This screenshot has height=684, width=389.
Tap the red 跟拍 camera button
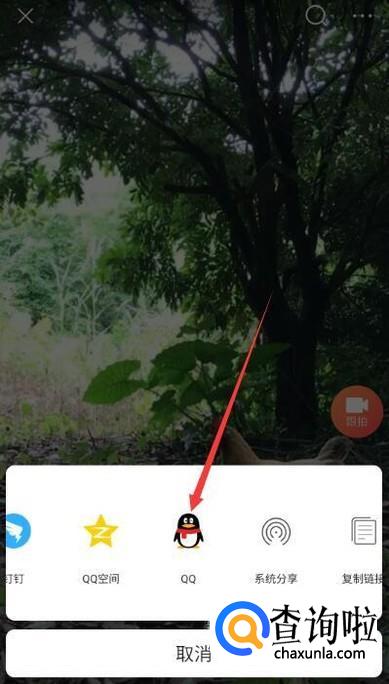357,411
